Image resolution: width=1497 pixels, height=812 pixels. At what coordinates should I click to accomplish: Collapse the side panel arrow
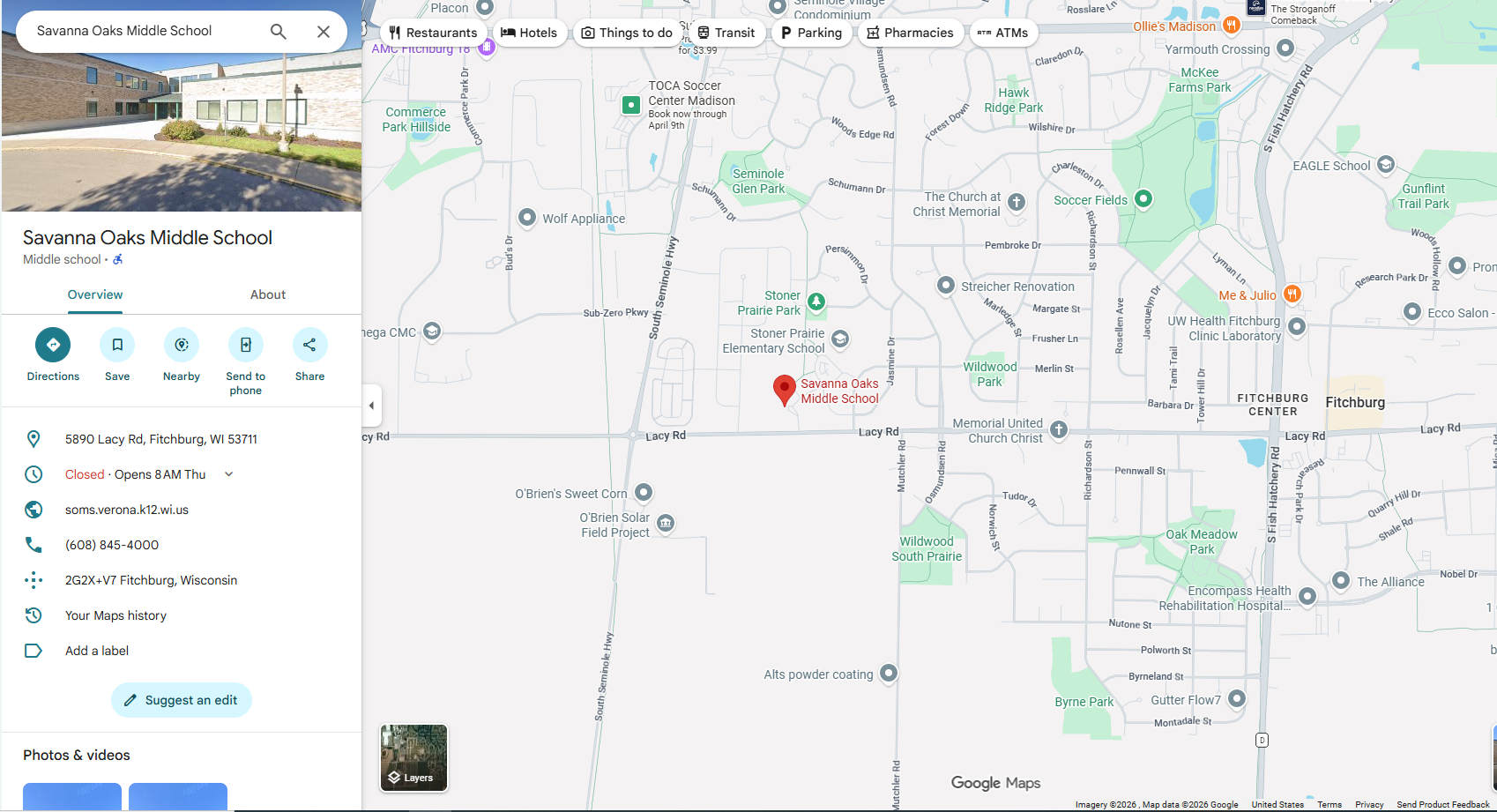(x=371, y=406)
